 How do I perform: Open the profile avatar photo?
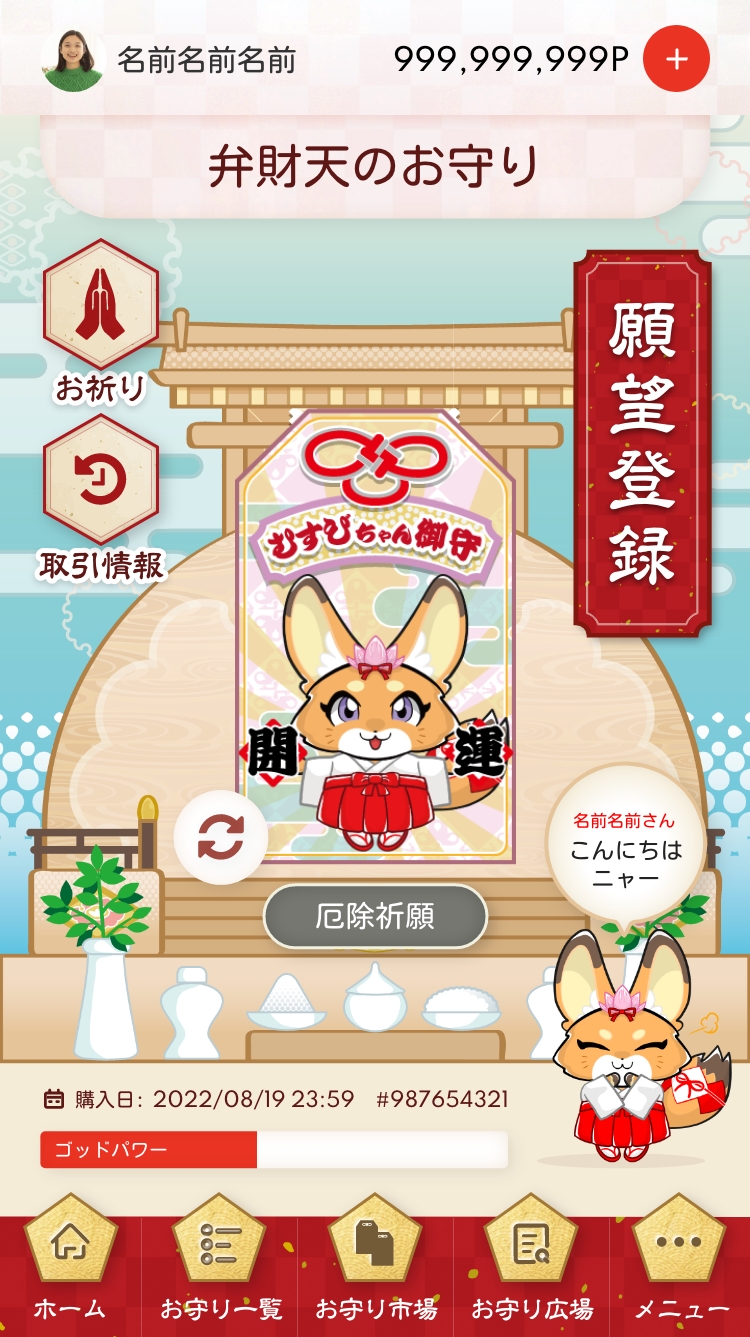pos(73,59)
